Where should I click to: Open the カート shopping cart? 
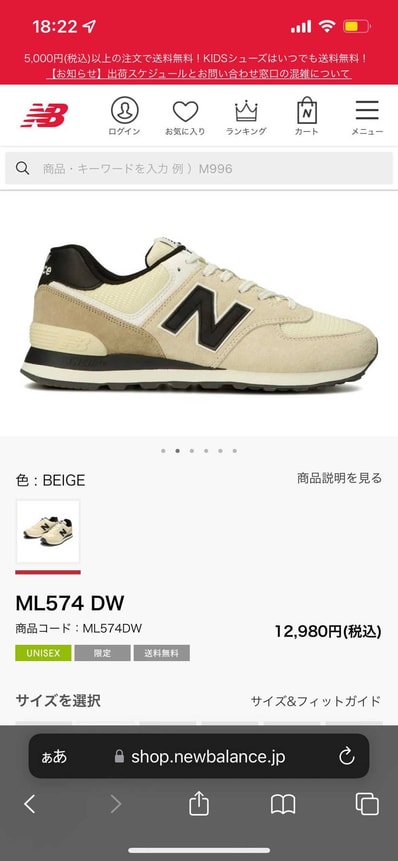click(x=306, y=116)
